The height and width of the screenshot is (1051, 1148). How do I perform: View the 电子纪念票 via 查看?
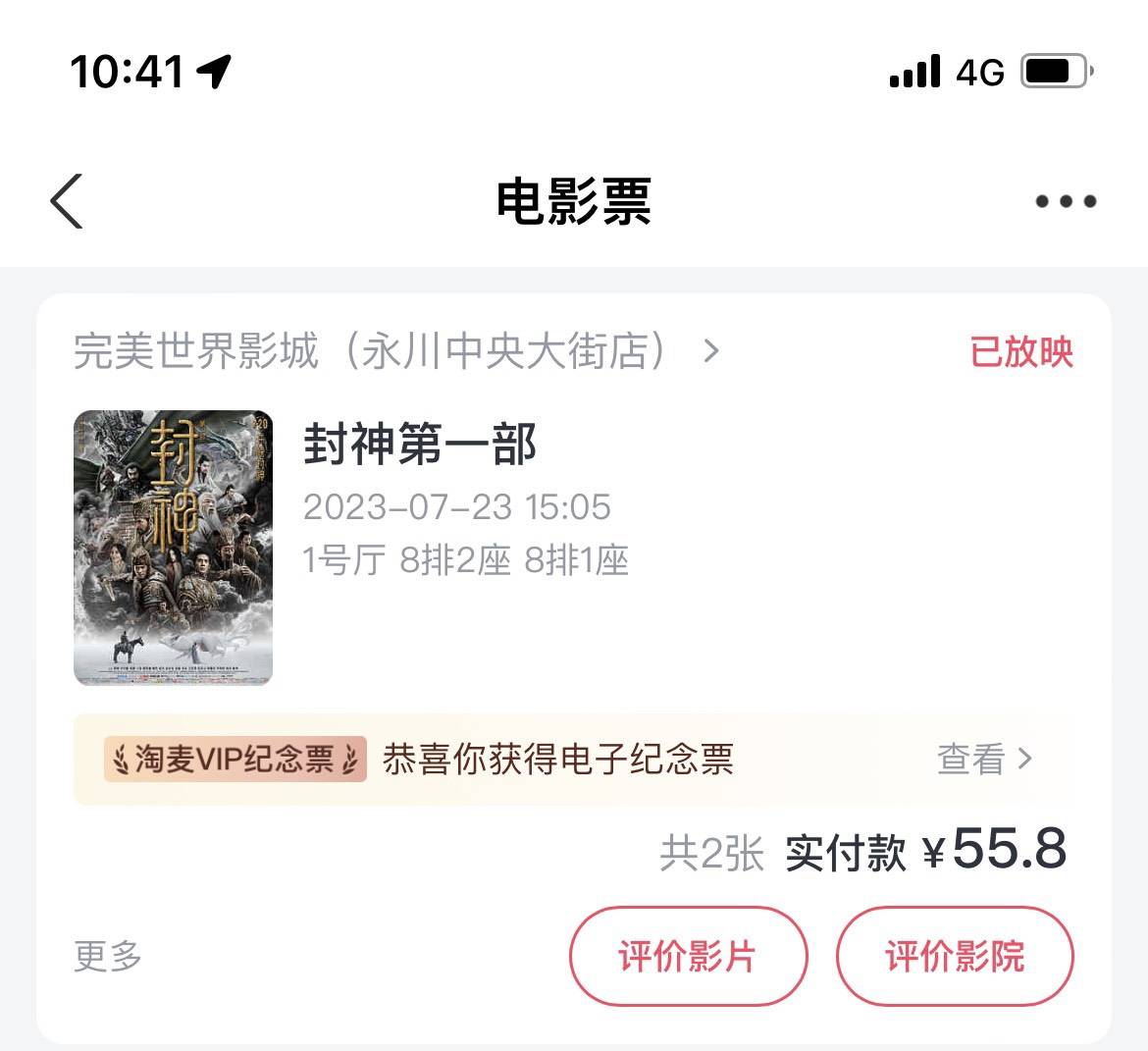[x=984, y=760]
